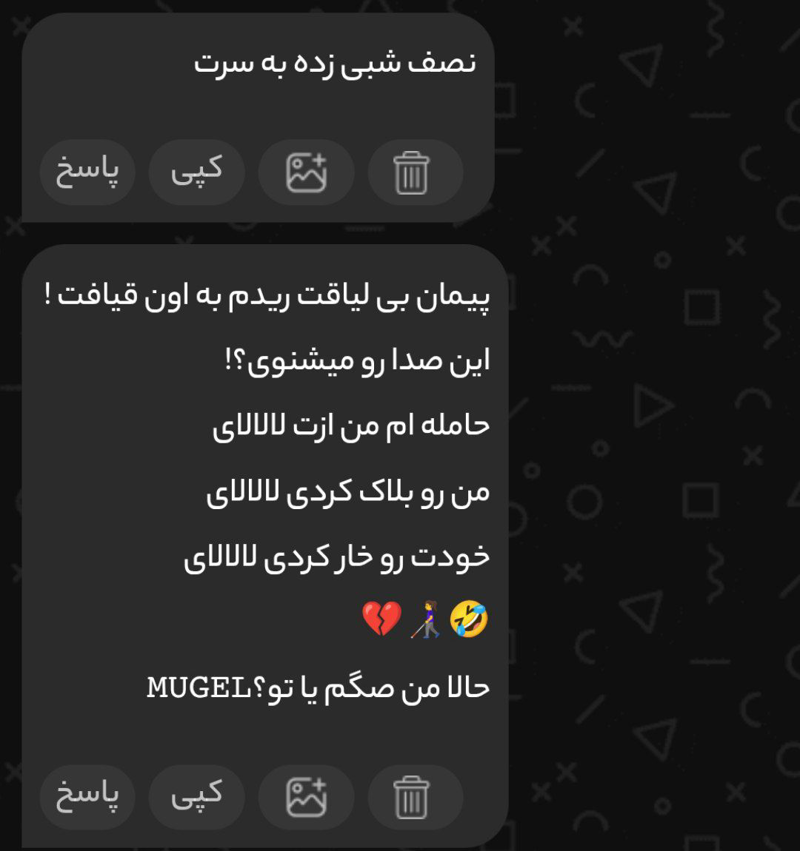
Task: Copy the نصف شبی زده به سرت message
Action: tap(197, 172)
